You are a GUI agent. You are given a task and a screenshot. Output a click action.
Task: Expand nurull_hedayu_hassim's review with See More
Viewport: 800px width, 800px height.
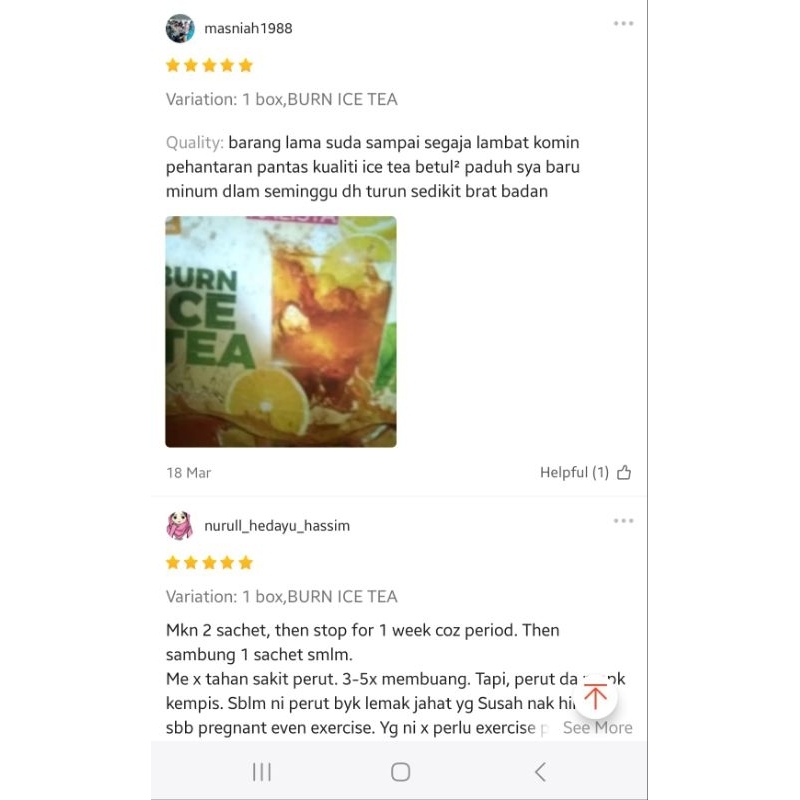(597, 728)
